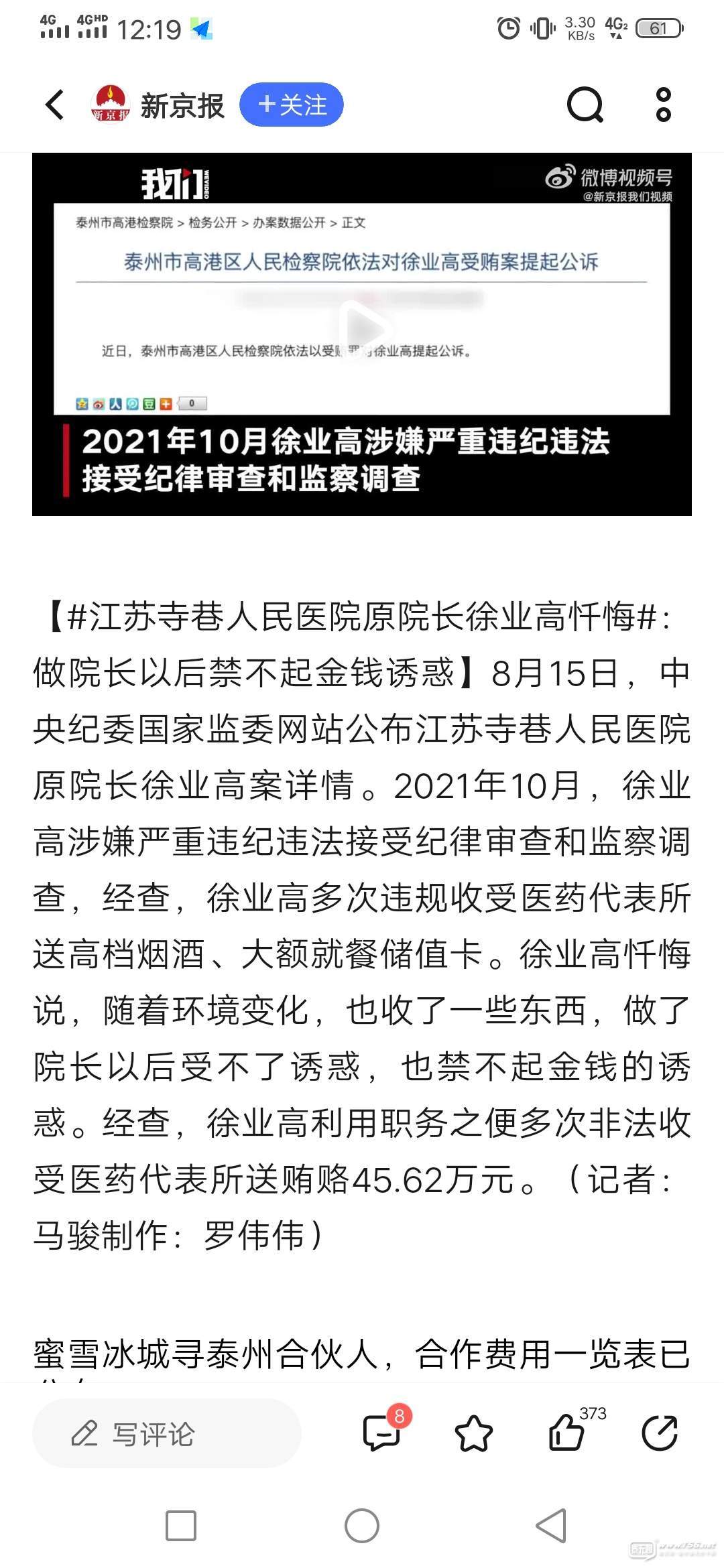
Task: Favorite this article with the star
Action: [x=474, y=1433]
